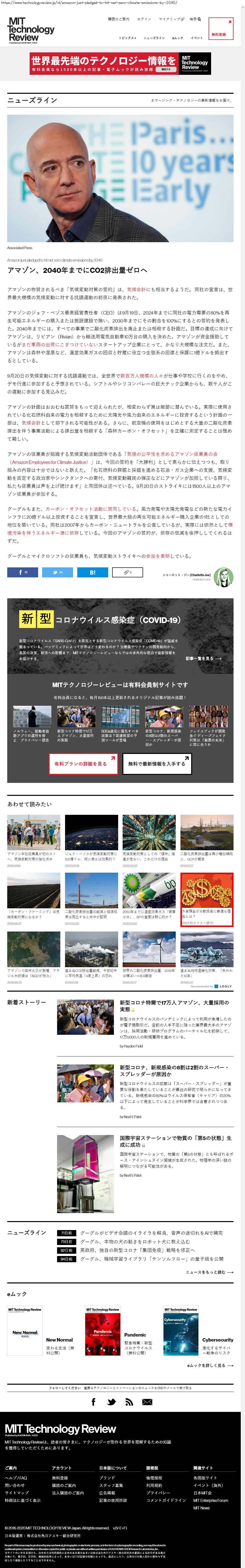This screenshot has width=245, height=1568.
Task: Share the article on Facebook
Action: 22,572
